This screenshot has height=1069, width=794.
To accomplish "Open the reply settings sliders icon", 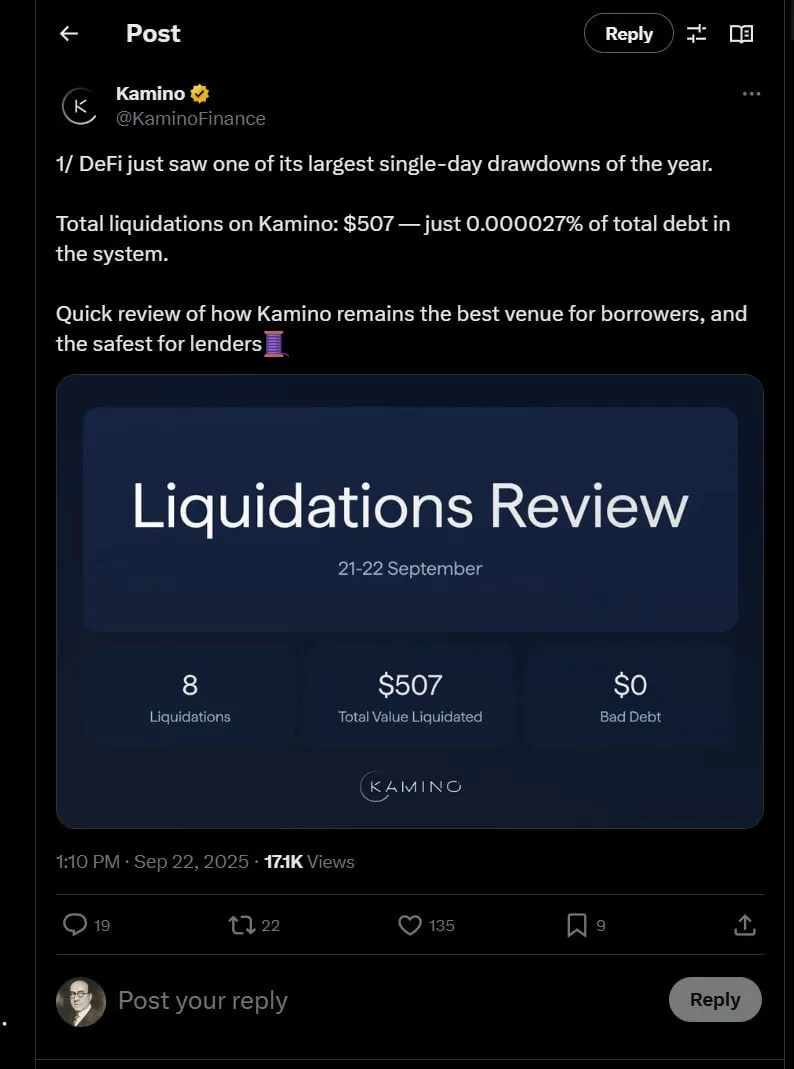I will [x=696, y=33].
